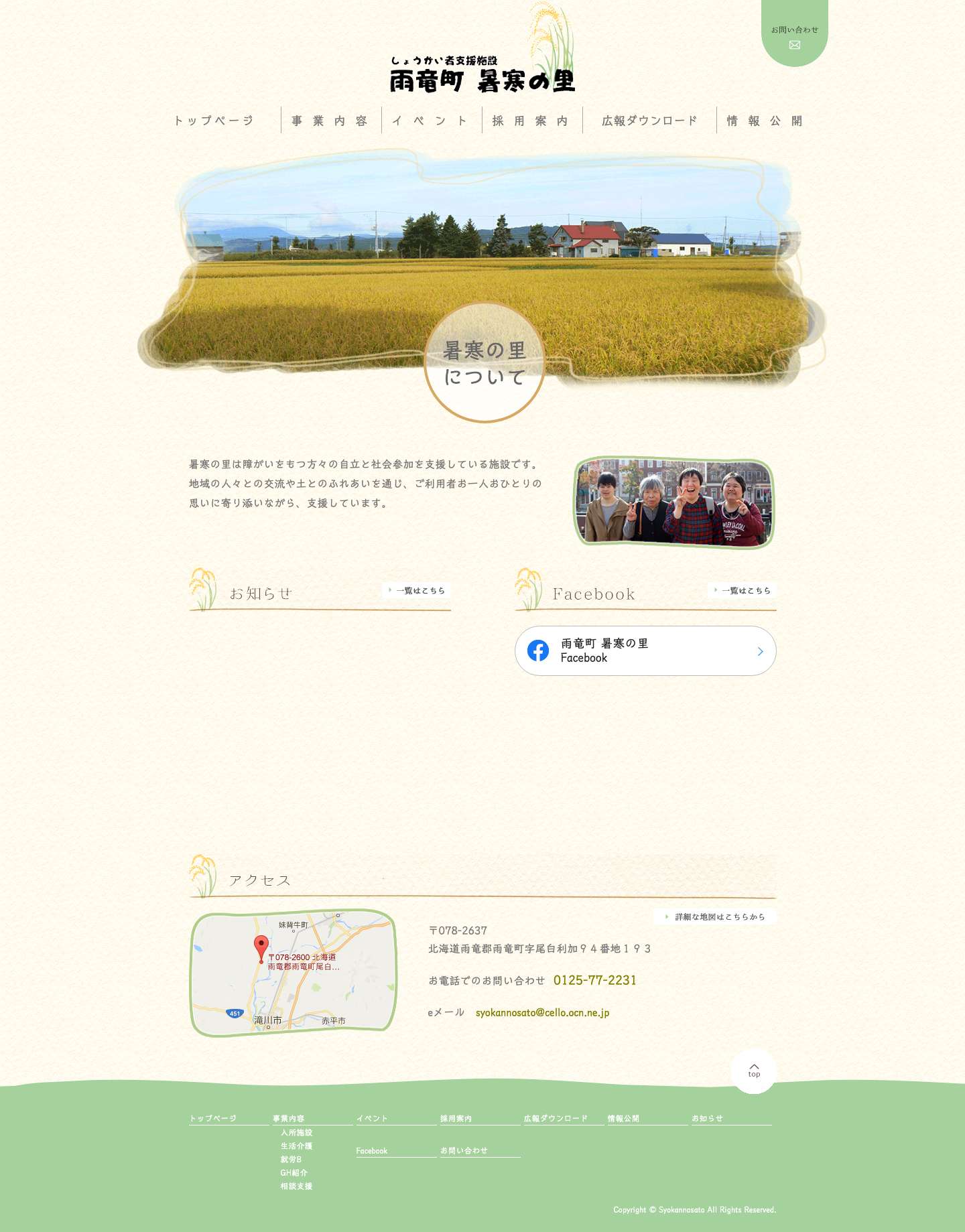
Task: Open 採用案内 in the top menu
Action: 531,121
